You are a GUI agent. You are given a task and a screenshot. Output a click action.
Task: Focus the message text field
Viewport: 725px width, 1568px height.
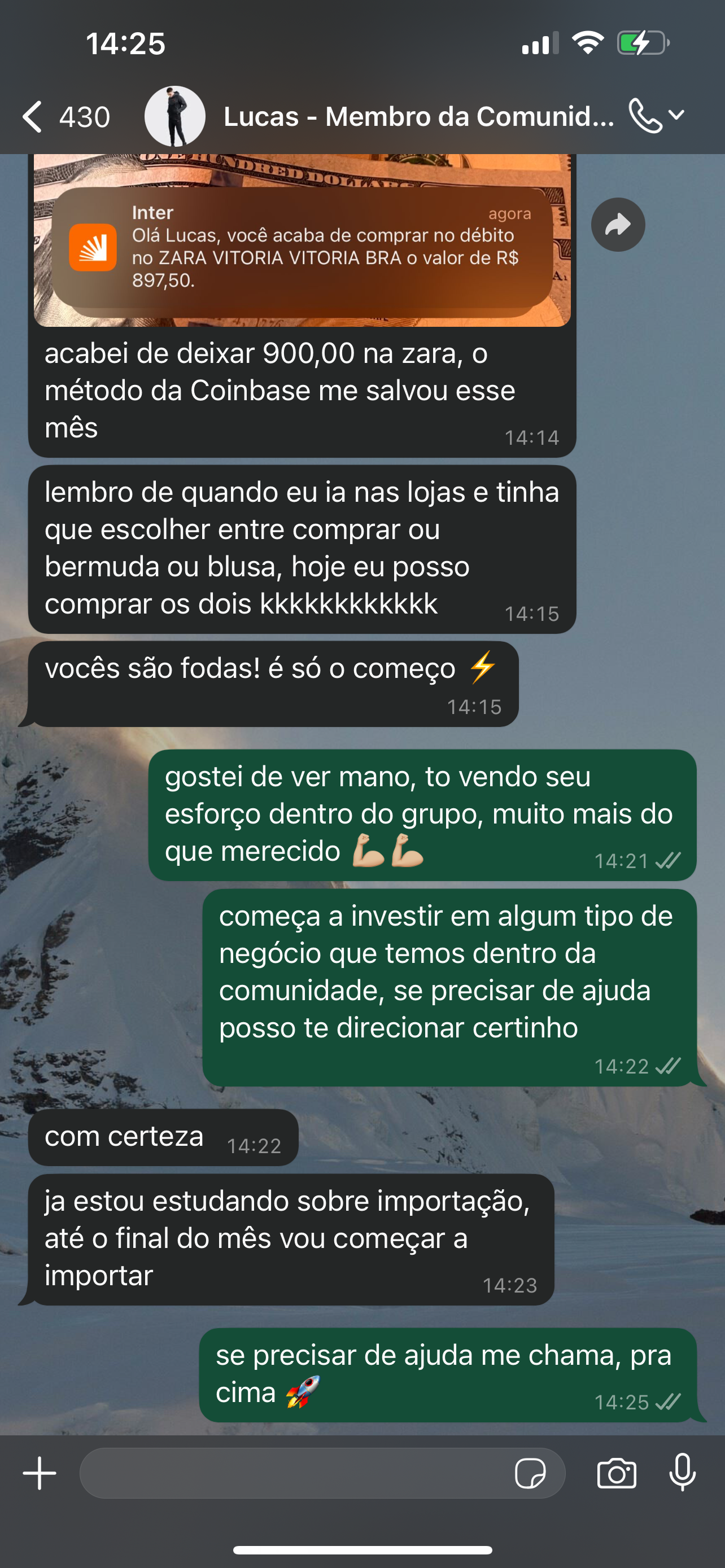tap(292, 1473)
